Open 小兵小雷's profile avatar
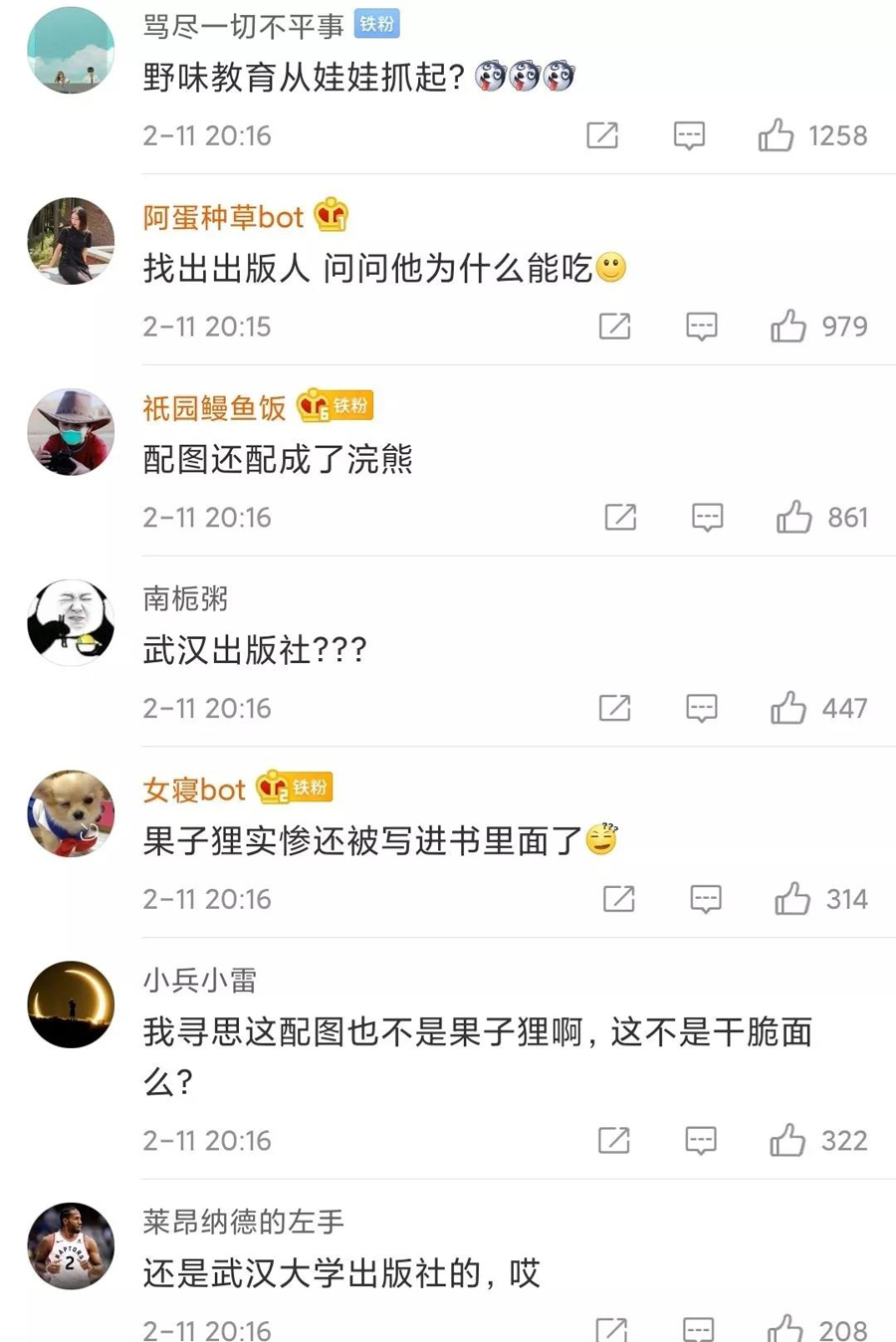 pyautogui.click(x=71, y=1005)
